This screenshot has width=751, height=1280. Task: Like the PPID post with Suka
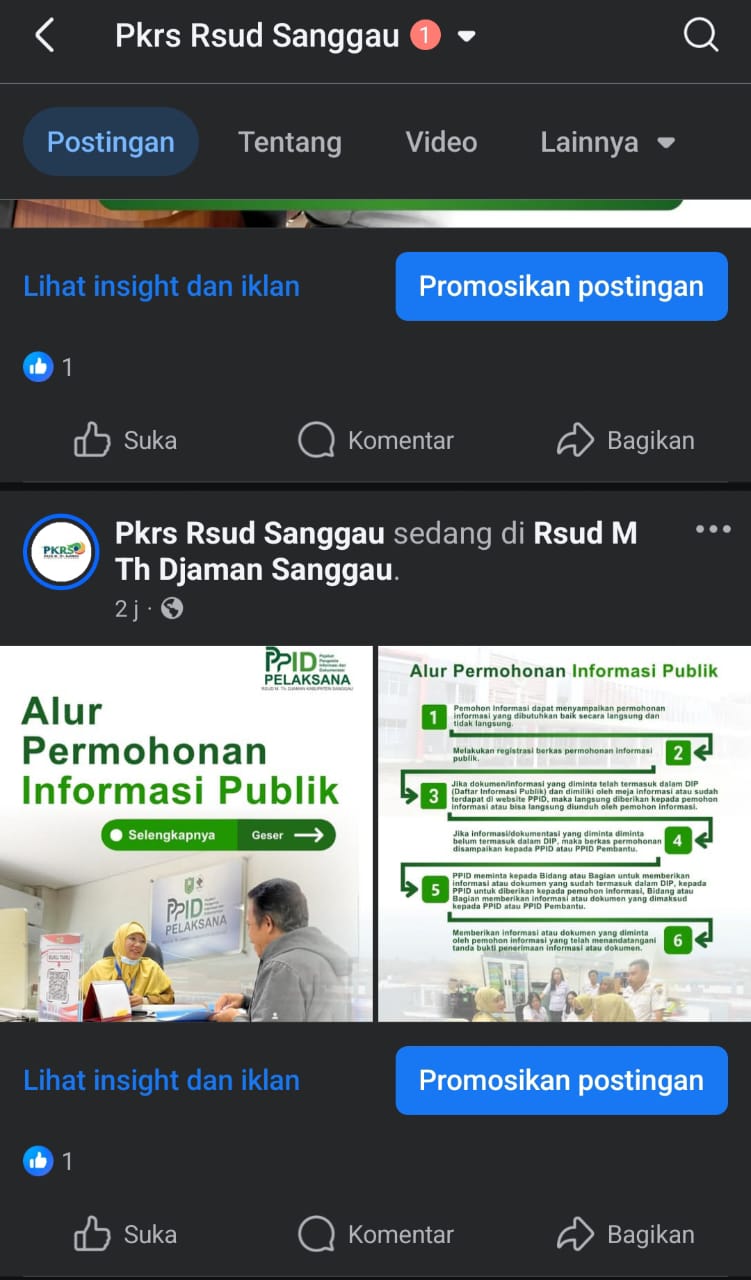coord(126,1234)
